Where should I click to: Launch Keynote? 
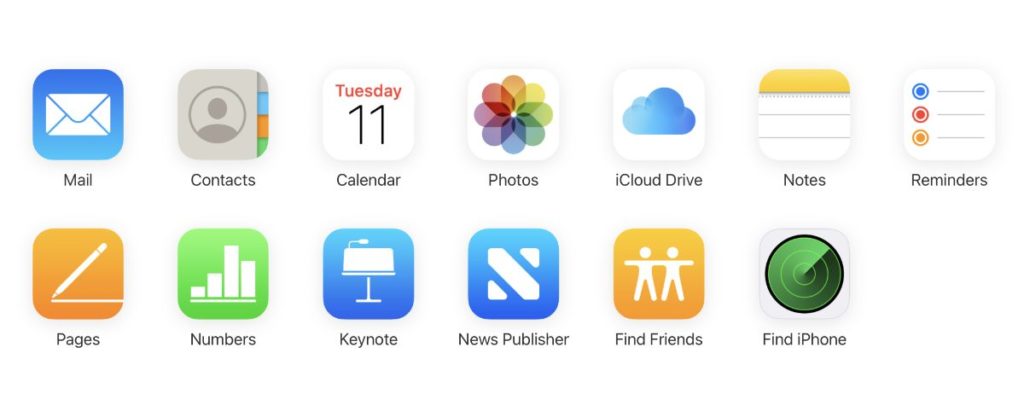tap(368, 274)
